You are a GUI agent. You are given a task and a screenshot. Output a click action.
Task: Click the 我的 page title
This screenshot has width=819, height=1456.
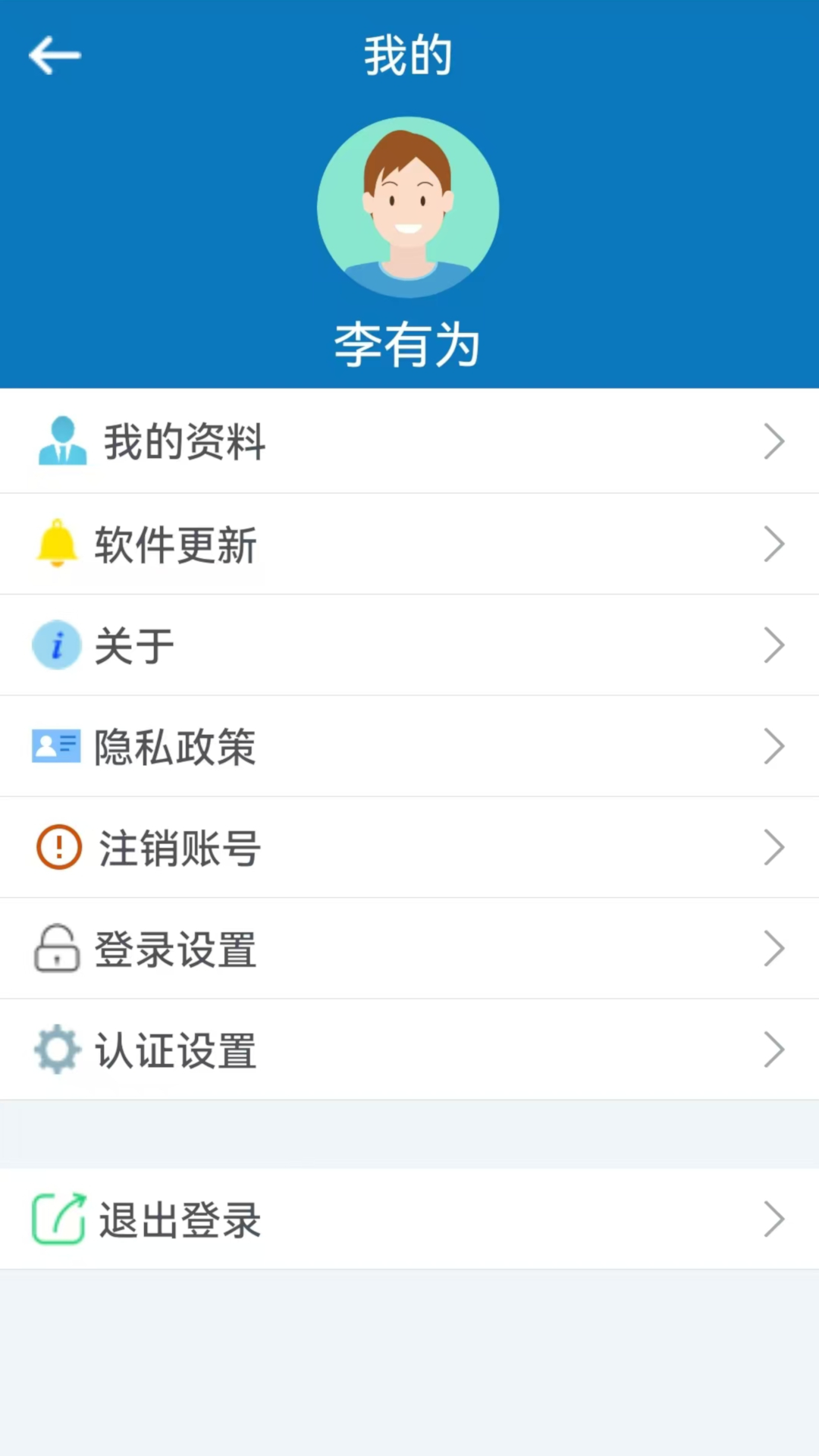click(409, 55)
